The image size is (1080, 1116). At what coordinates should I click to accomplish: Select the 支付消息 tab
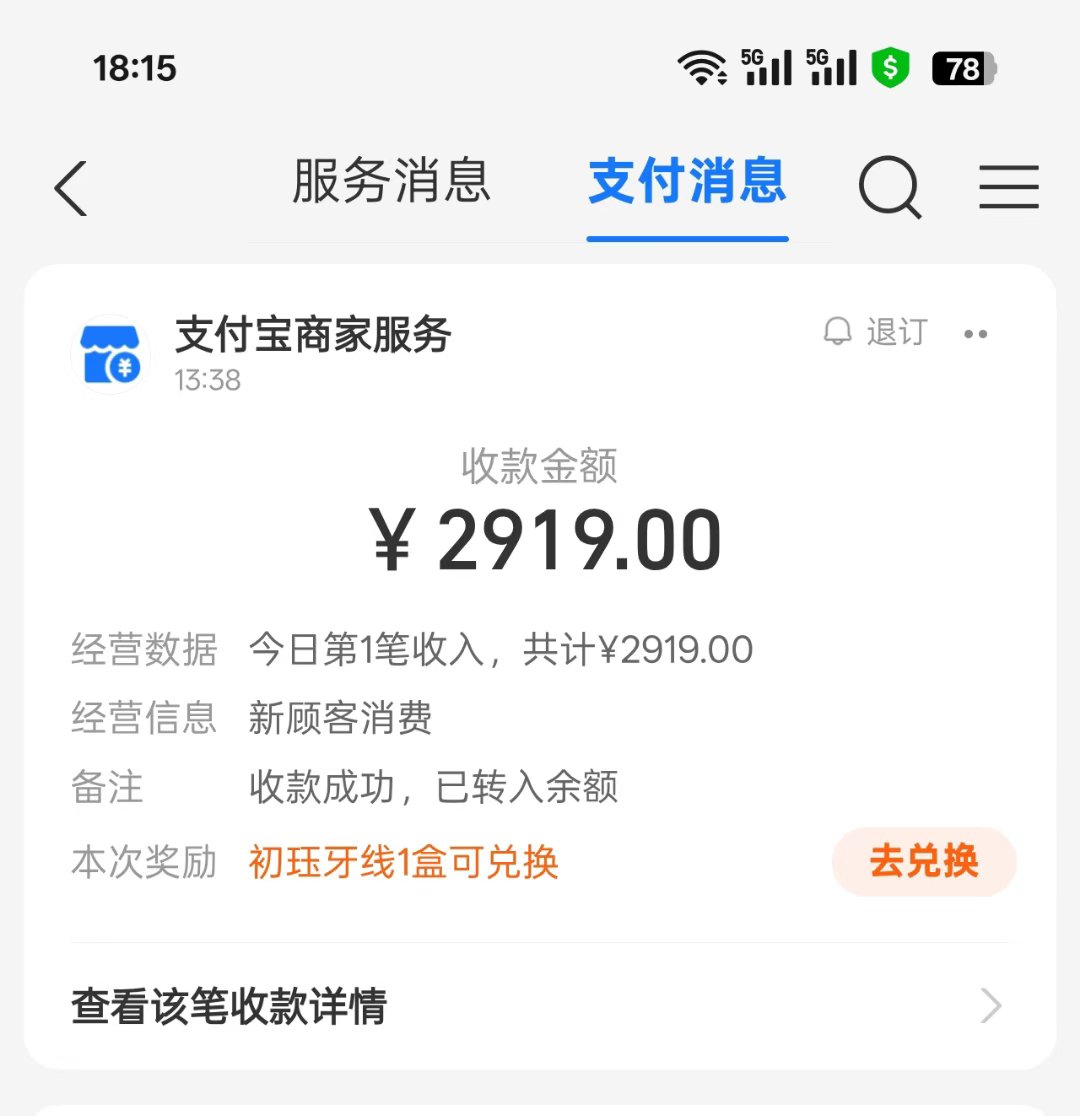687,183
